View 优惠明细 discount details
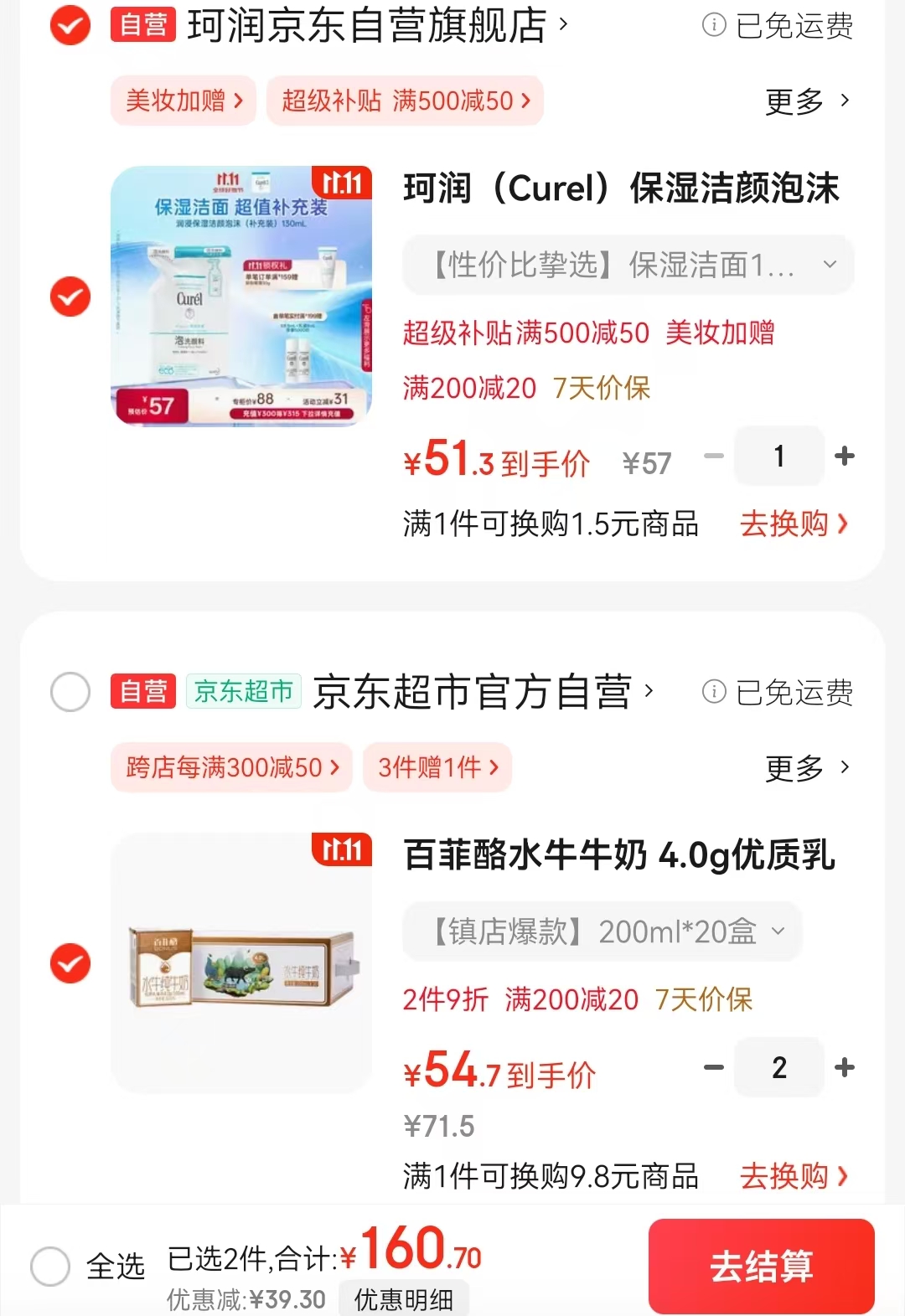The height and width of the screenshot is (1316, 905). 404,1299
